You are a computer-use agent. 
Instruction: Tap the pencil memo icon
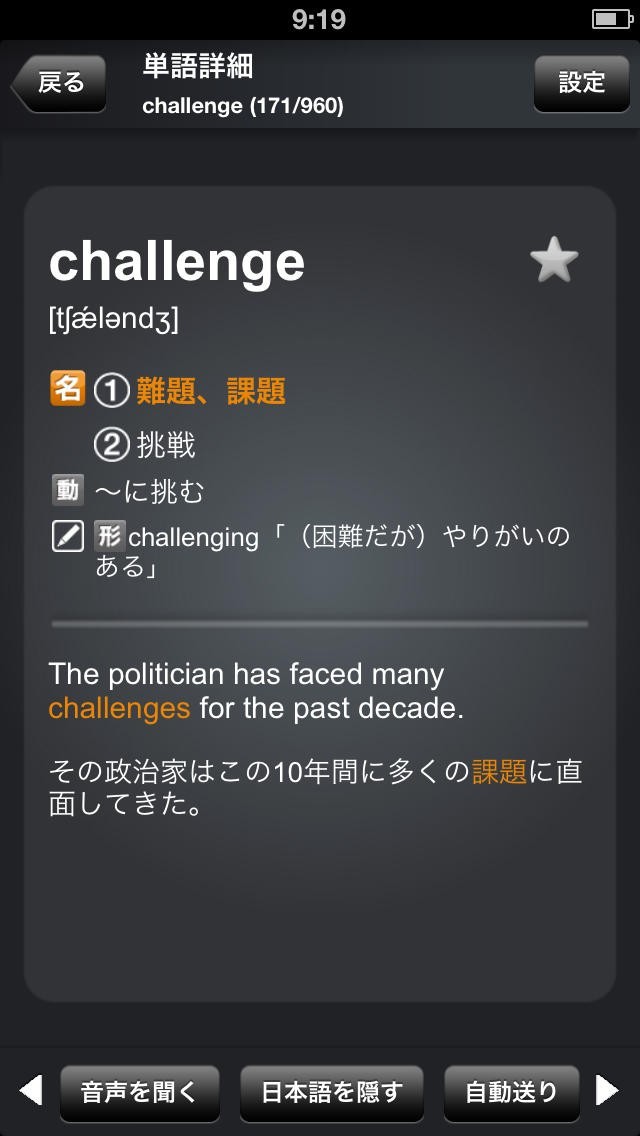[x=67, y=537]
